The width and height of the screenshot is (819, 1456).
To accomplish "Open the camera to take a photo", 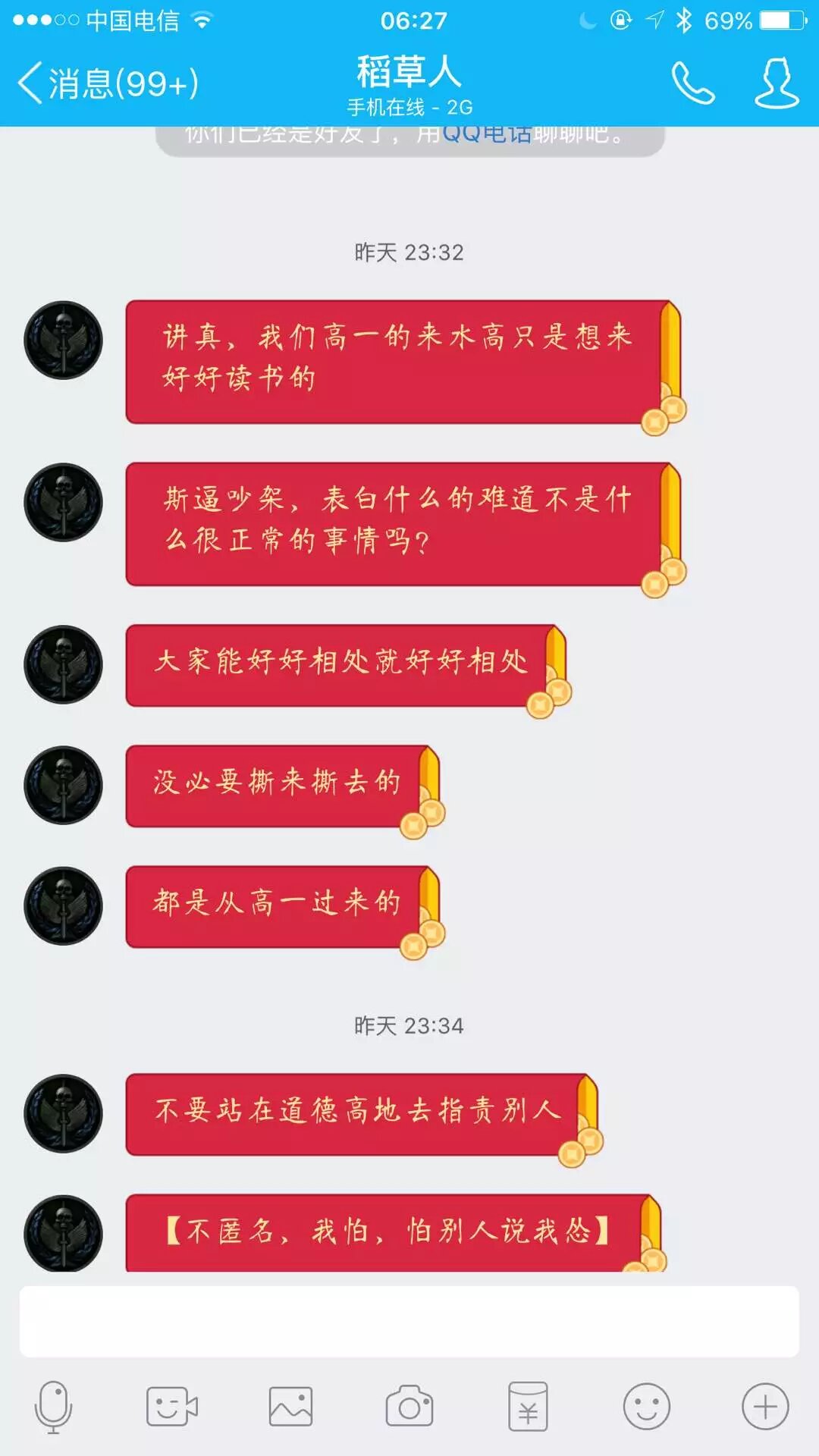I will pyautogui.click(x=409, y=1407).
